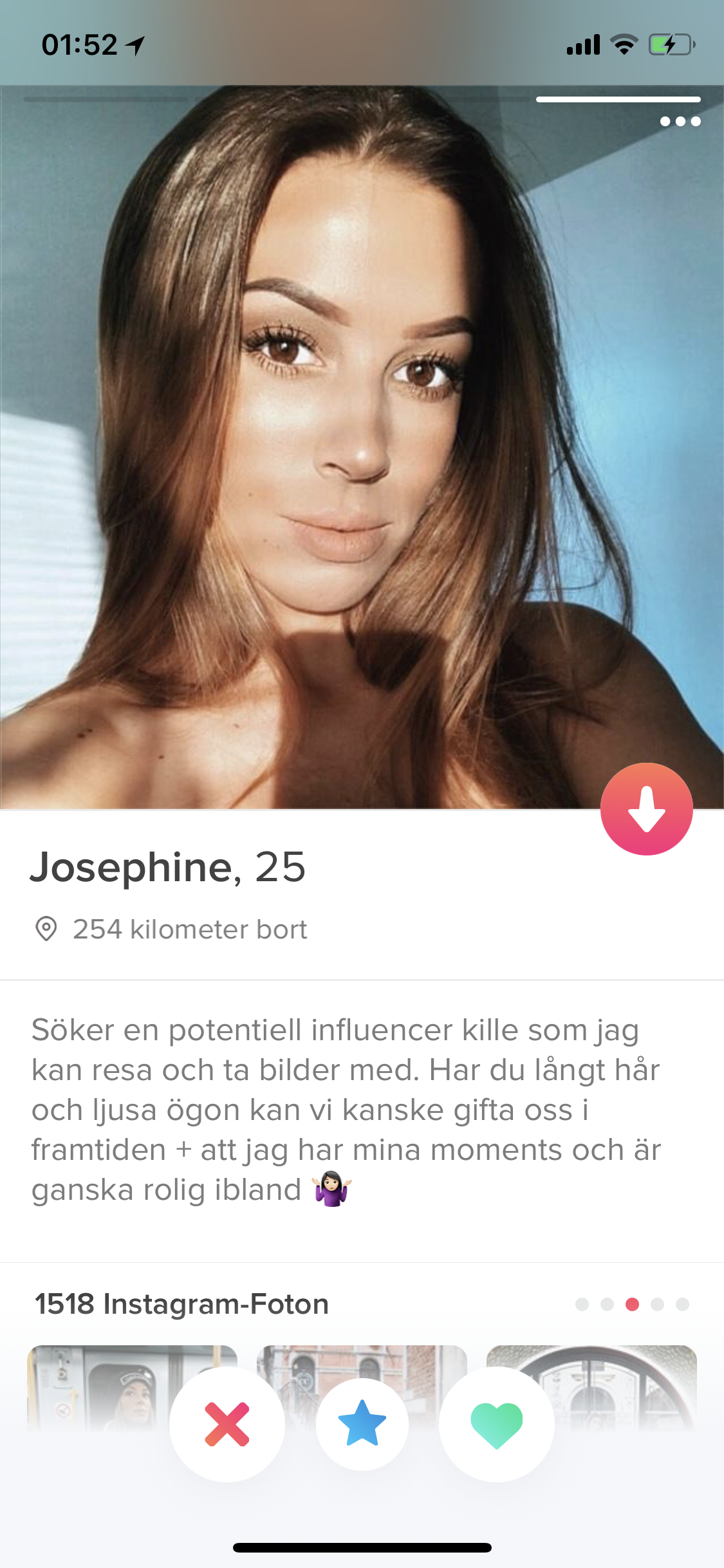Viewport: 724px width, 1568px height.
Task: Jump to the last Instagram page dot
Action: pos(682,1304)
